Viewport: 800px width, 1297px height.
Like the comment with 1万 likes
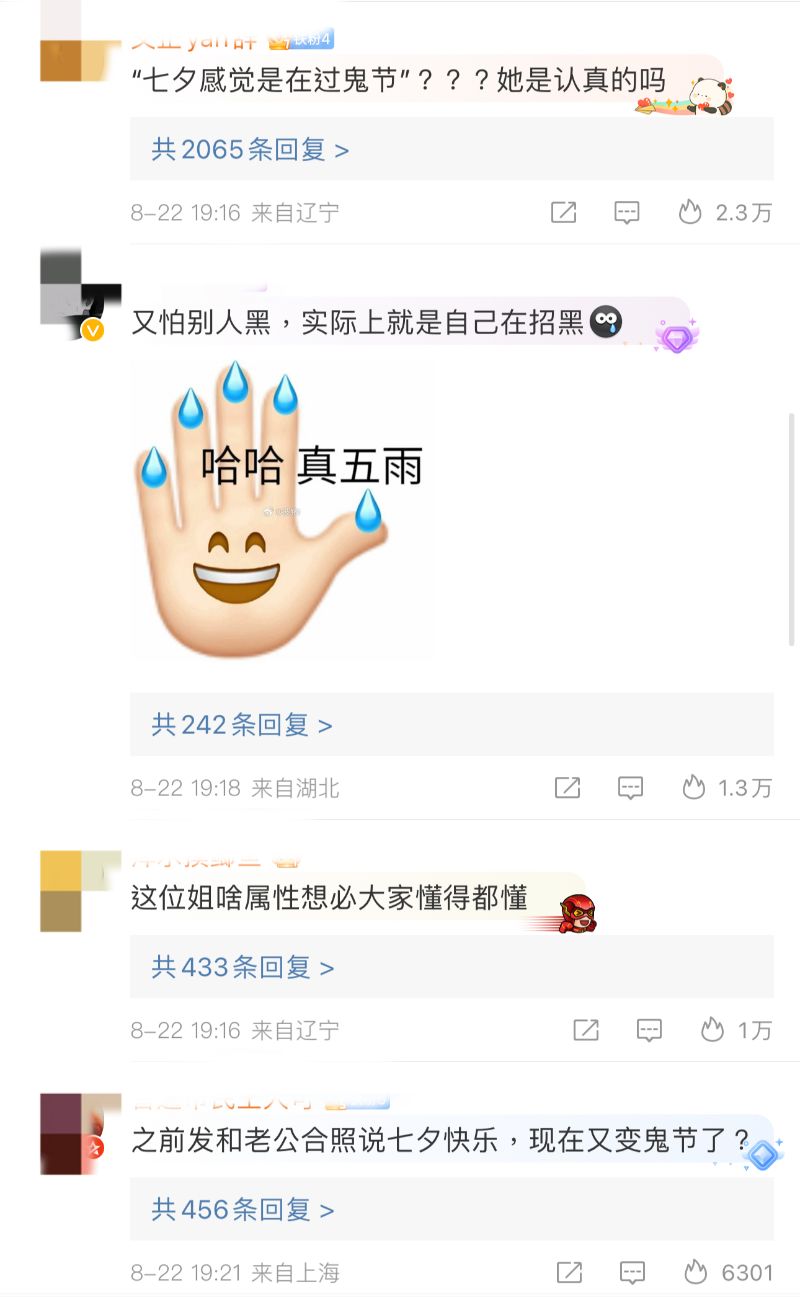[x=712, y=1030]
